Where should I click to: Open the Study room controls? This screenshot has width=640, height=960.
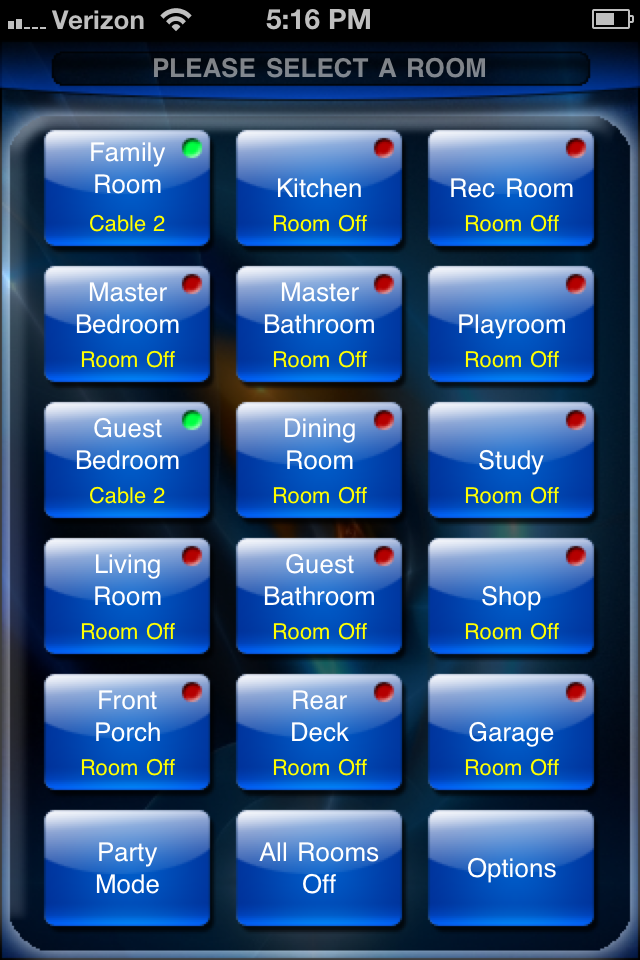click(511, 459)
